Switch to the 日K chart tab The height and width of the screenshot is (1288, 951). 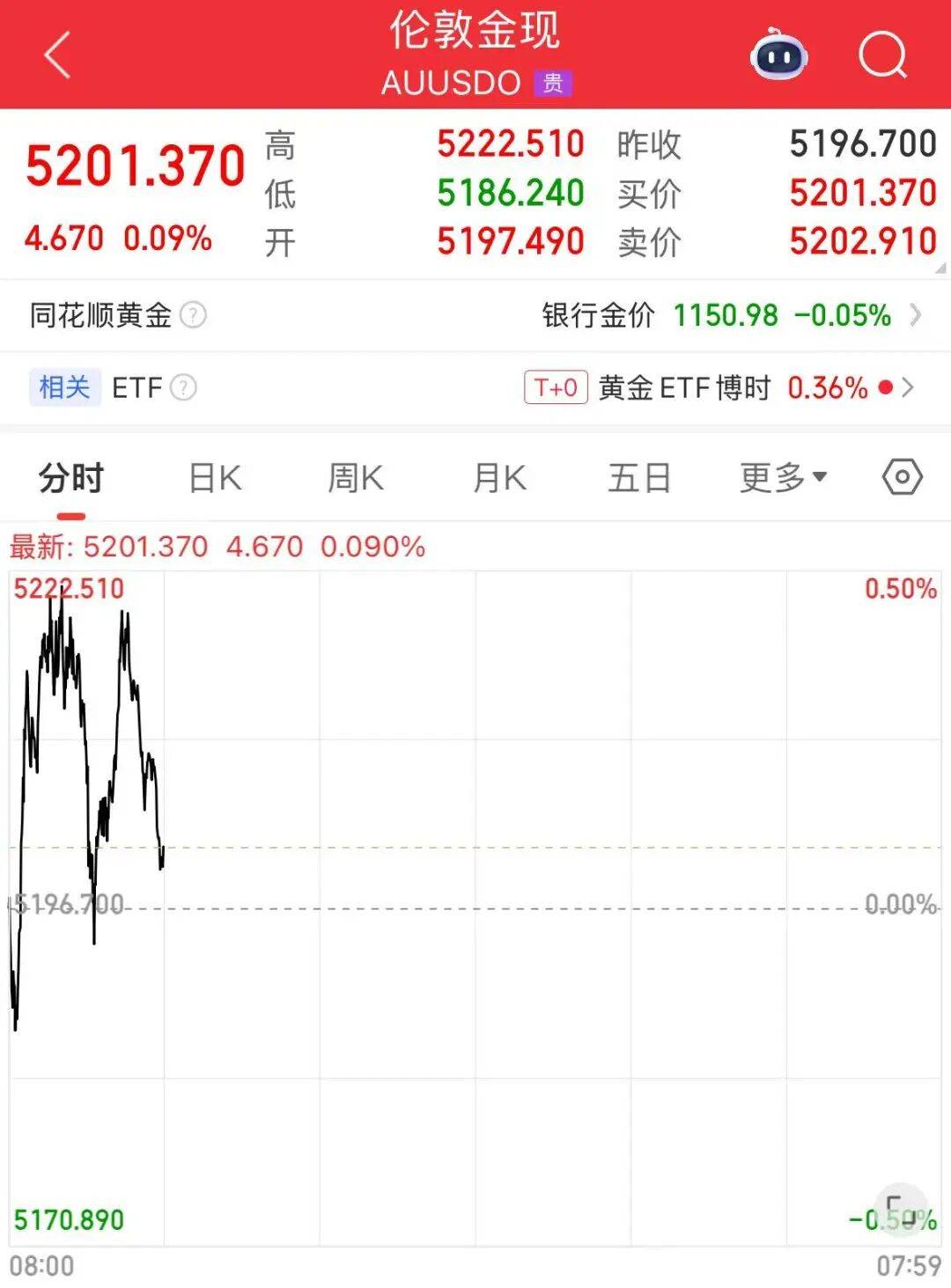coord(215,479)
